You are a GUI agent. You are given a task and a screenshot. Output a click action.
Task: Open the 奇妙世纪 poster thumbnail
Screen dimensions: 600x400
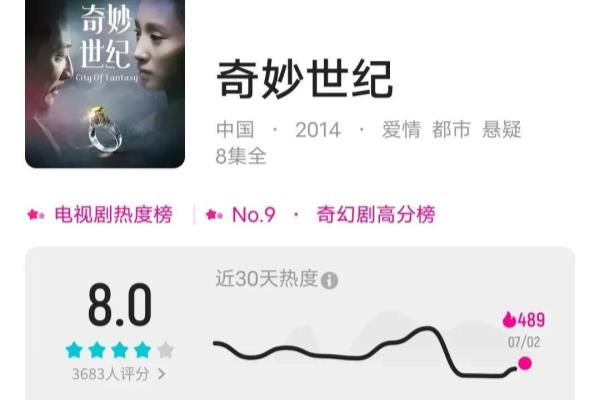[x=105, y=84]
